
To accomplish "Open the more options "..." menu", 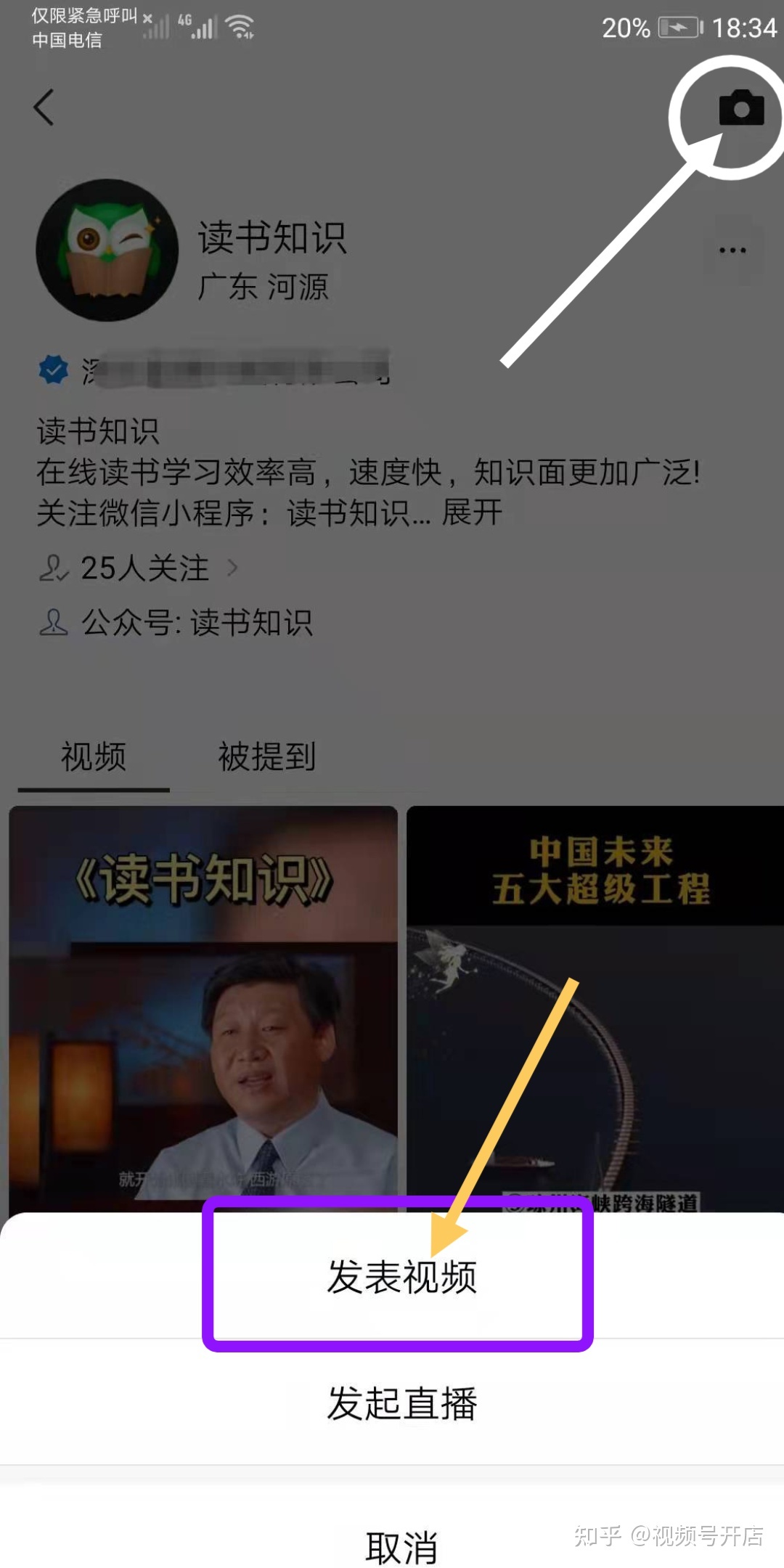I will tap(732, 250).
